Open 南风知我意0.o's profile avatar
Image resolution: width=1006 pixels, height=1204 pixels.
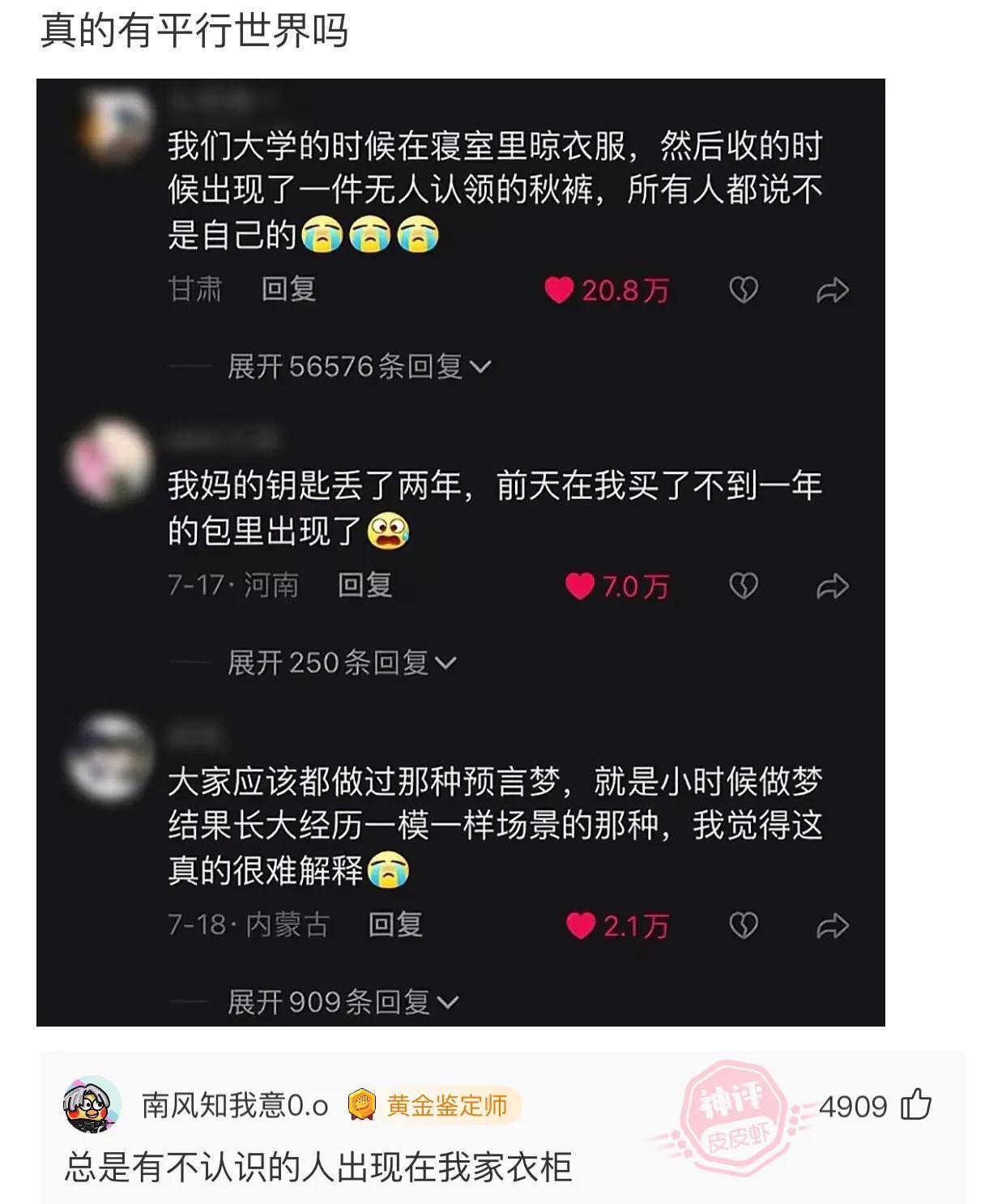[x=92, y=1104]
